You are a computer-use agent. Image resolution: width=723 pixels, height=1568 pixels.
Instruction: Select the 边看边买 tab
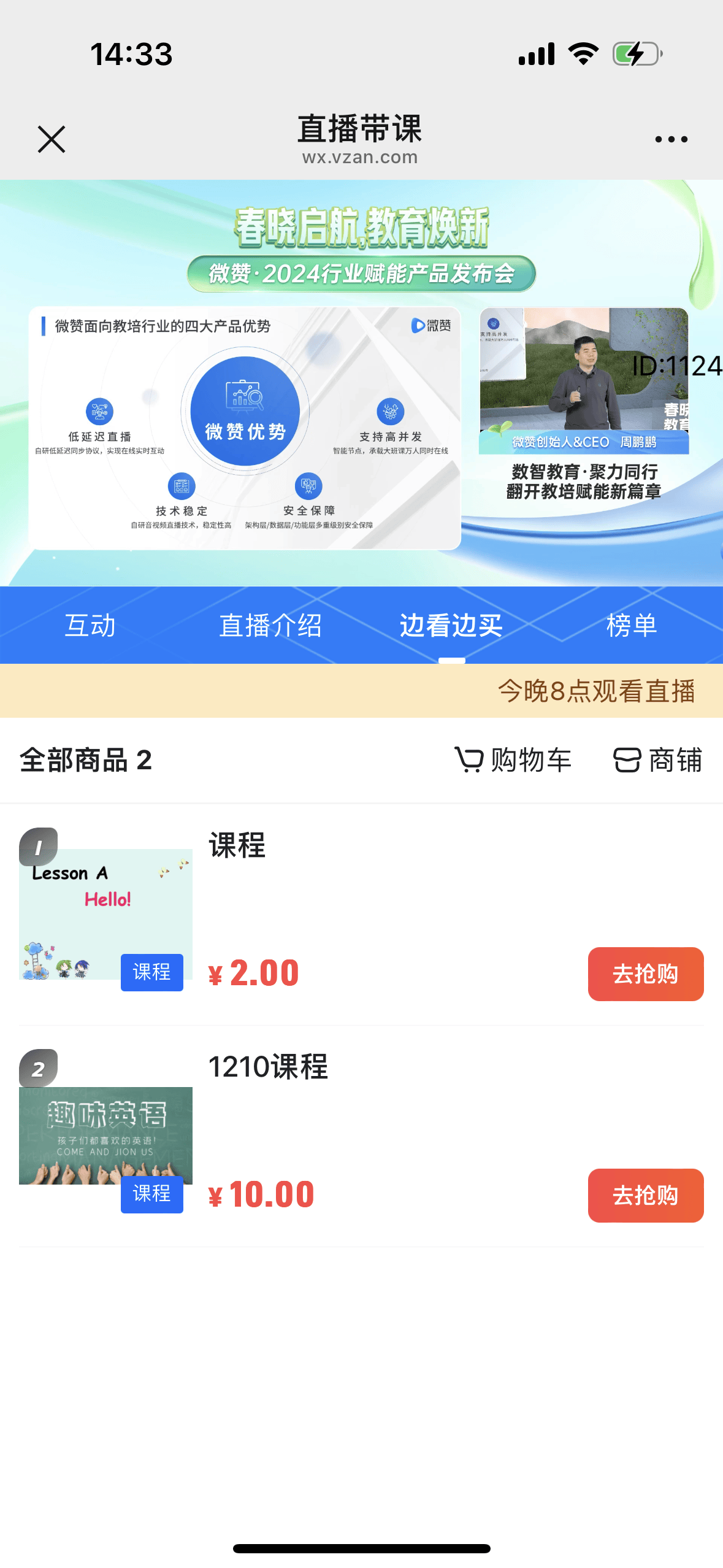(x=451, y=625)
